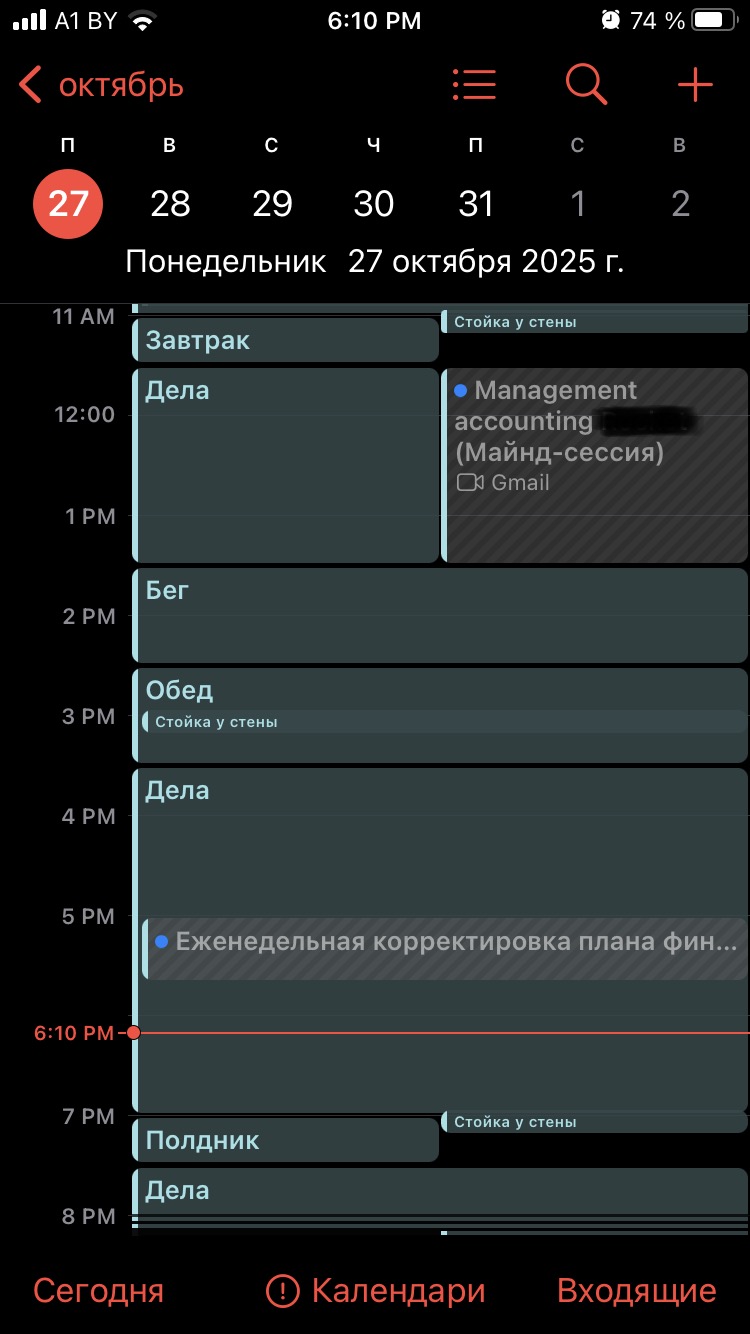750x1334 pixels.
Task: Open the Полдник event
Action: click(x=285, y=1140)
